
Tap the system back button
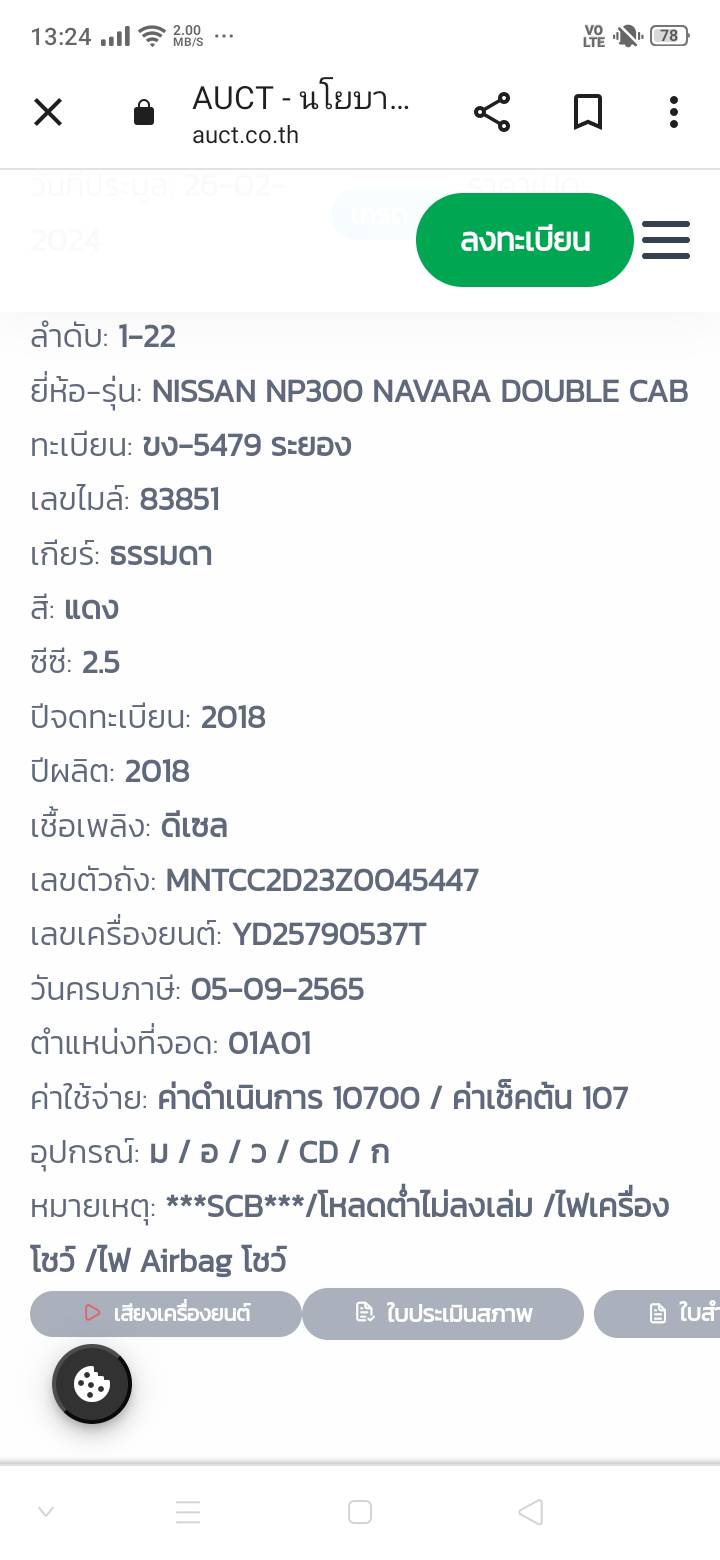coord(531,1511)
